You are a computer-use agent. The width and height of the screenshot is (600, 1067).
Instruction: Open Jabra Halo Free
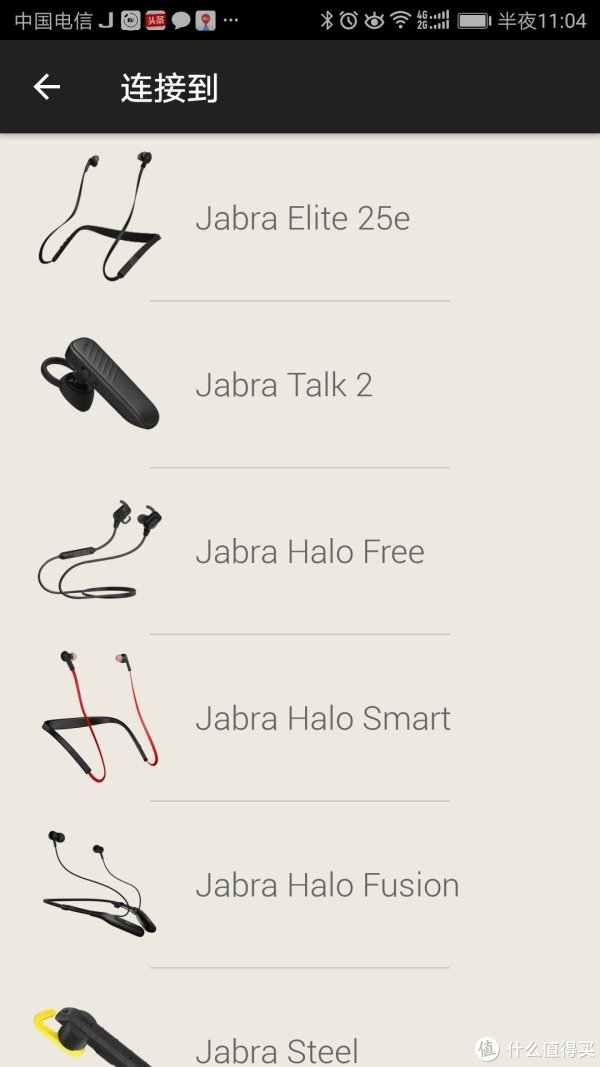click(x=309, y=552)
